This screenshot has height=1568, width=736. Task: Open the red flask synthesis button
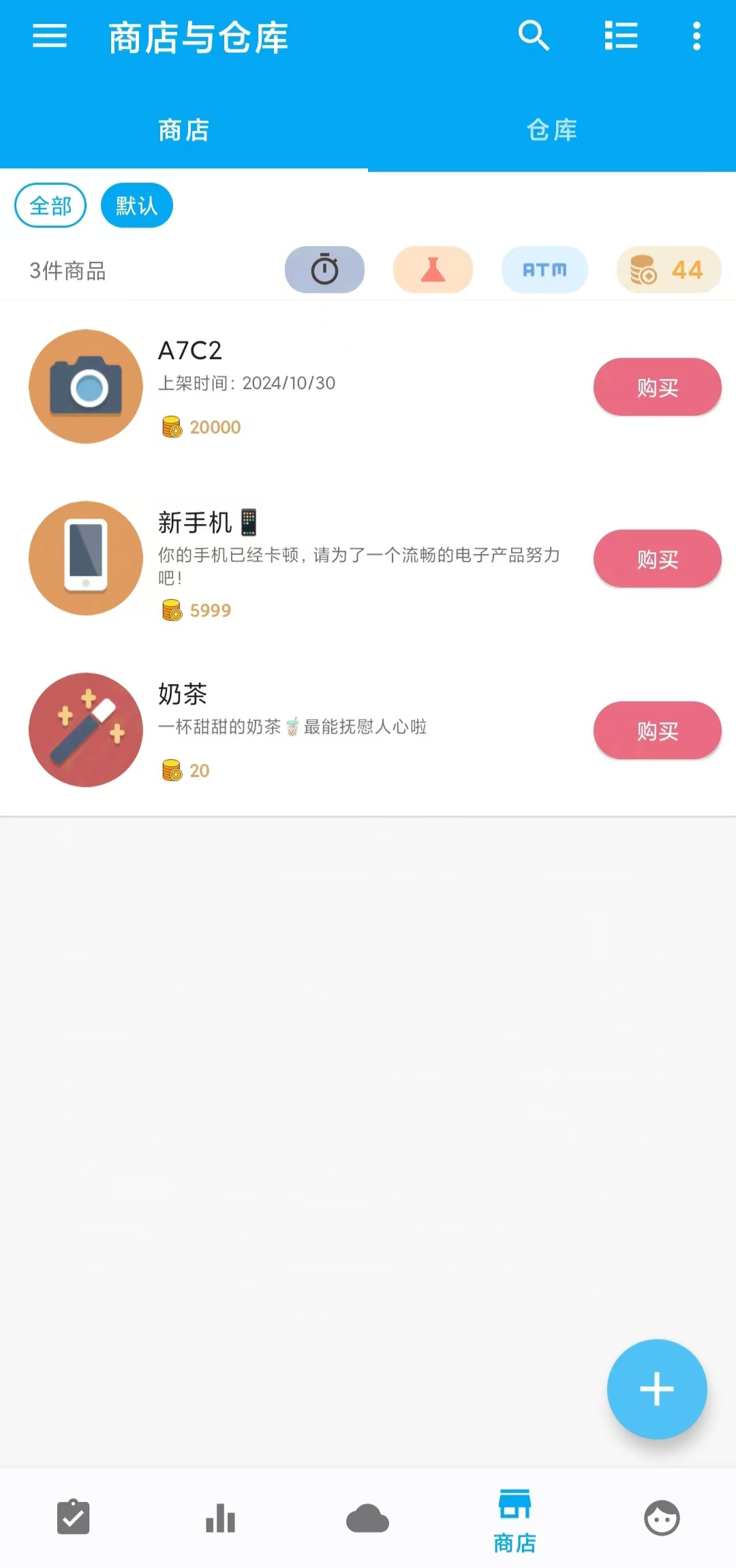pyautogui.click(x=433, y=270)
